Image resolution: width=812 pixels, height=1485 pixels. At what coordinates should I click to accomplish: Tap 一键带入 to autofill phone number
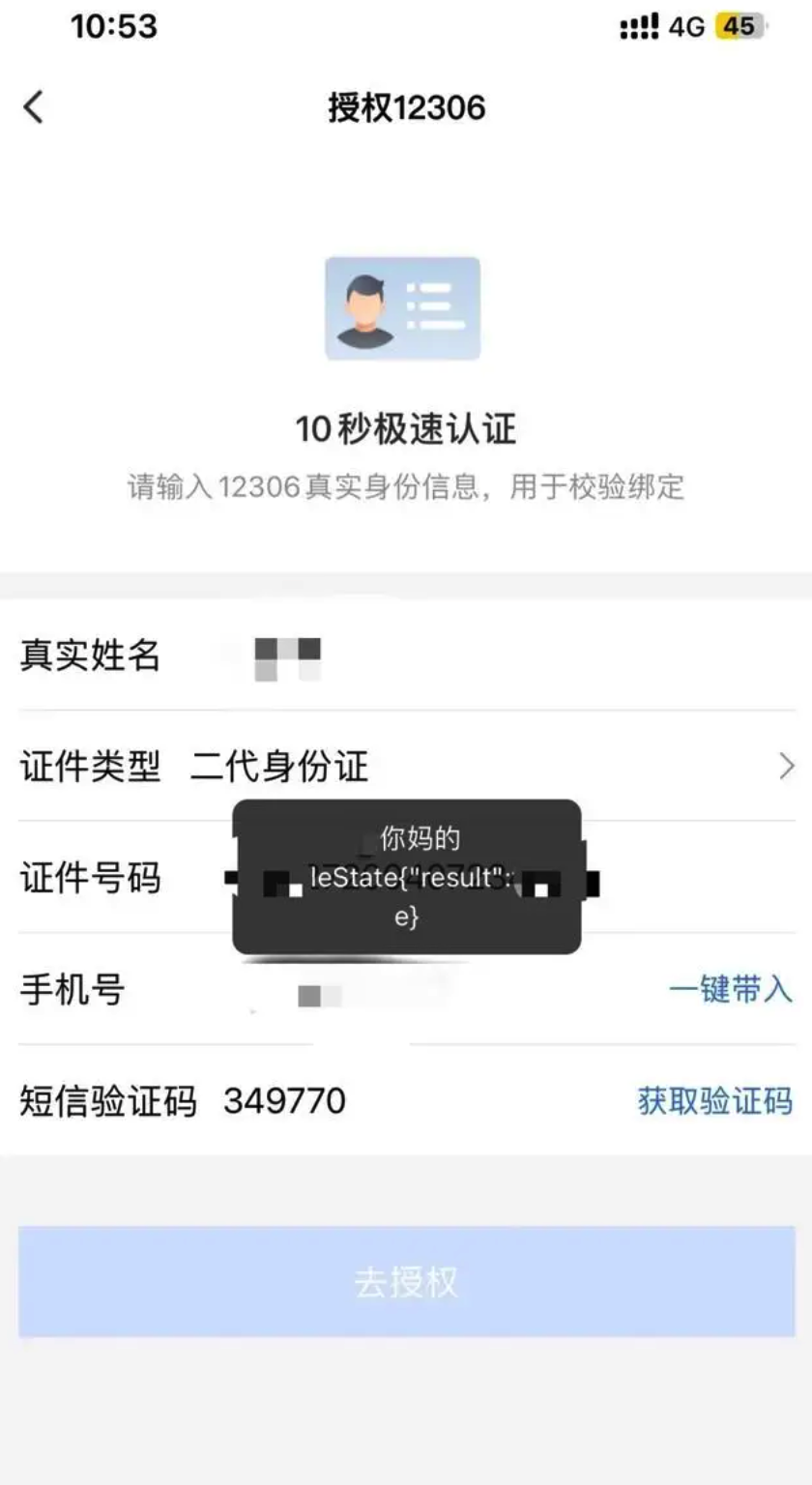click(730, 990)
